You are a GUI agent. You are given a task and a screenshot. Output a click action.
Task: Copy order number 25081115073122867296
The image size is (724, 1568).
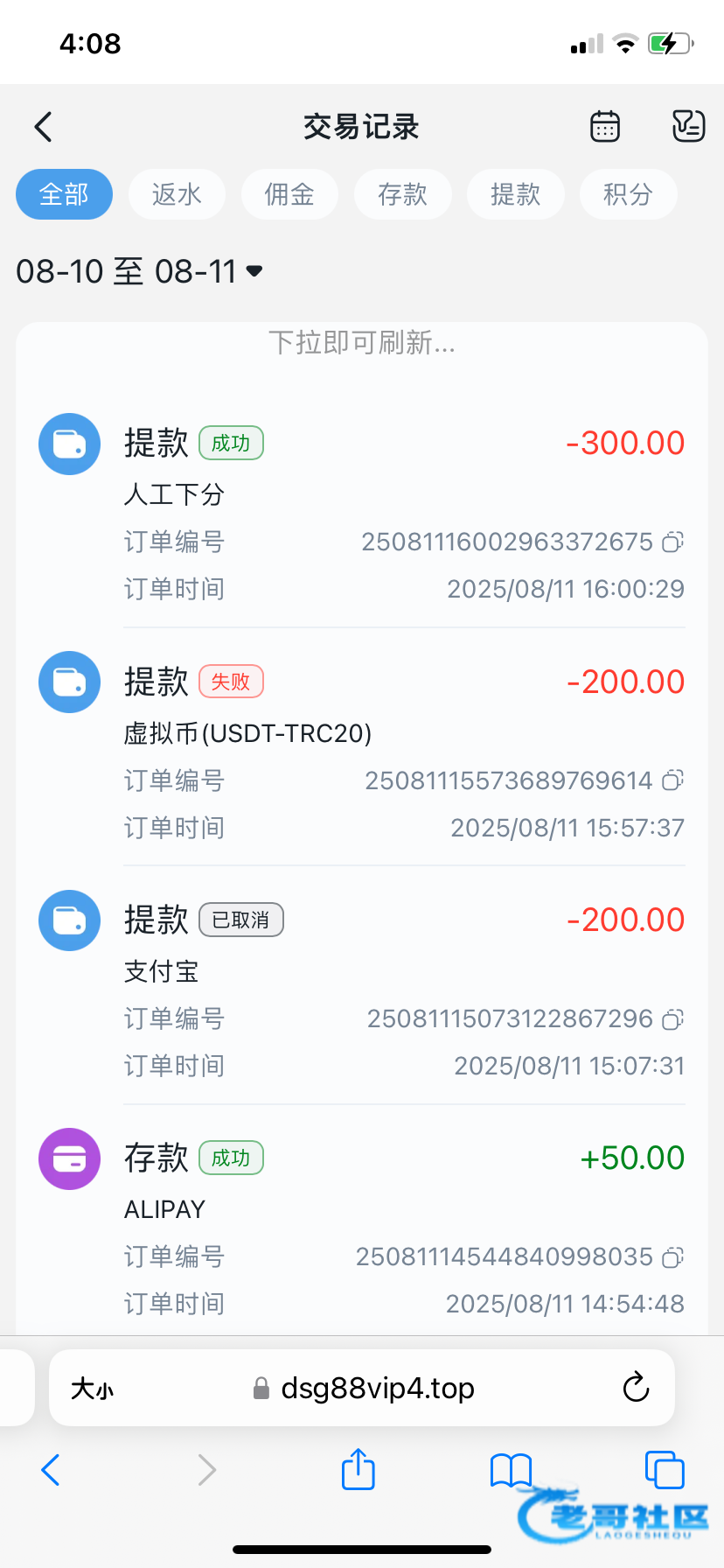(672, 1018)
